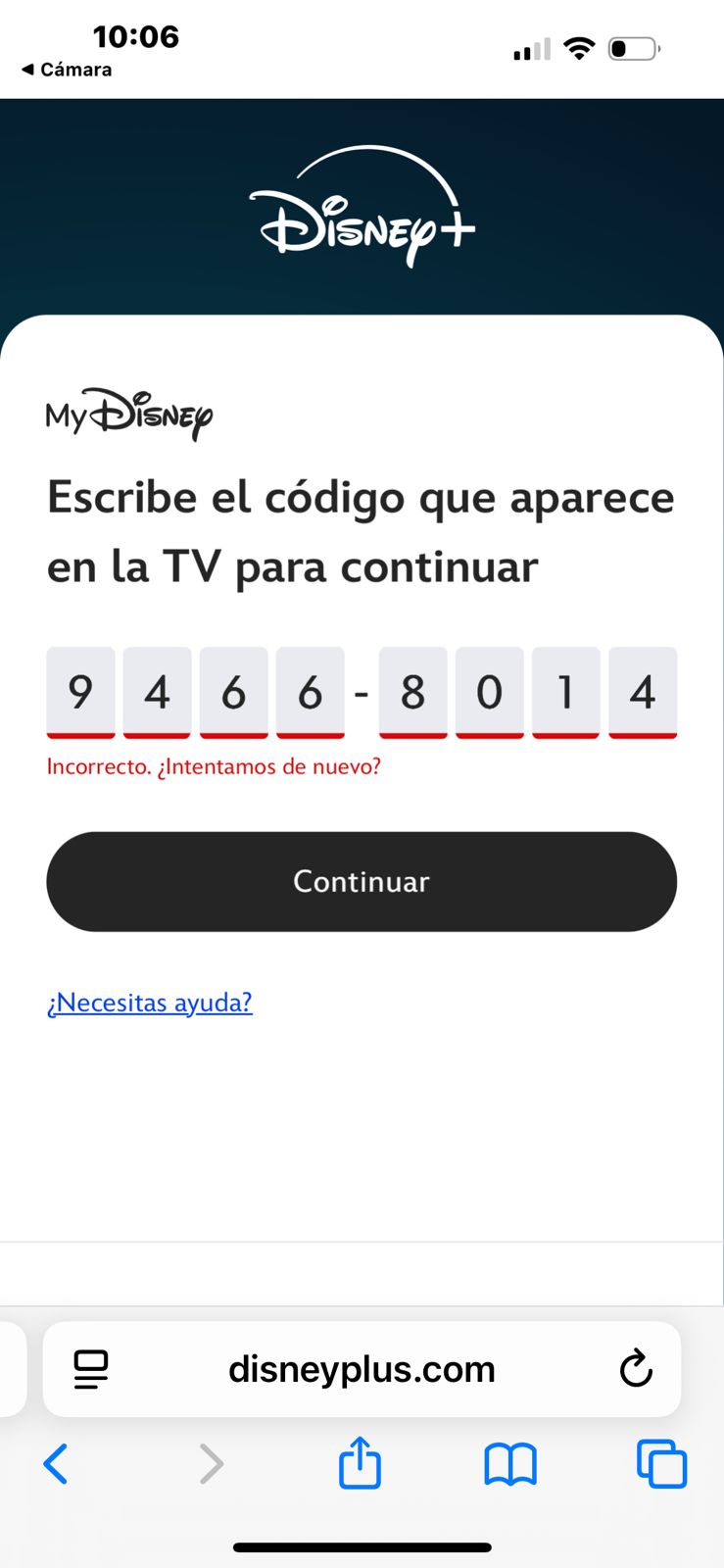Select the code box showing 1
Screen dimensions: 724x1568
[565, 692]
